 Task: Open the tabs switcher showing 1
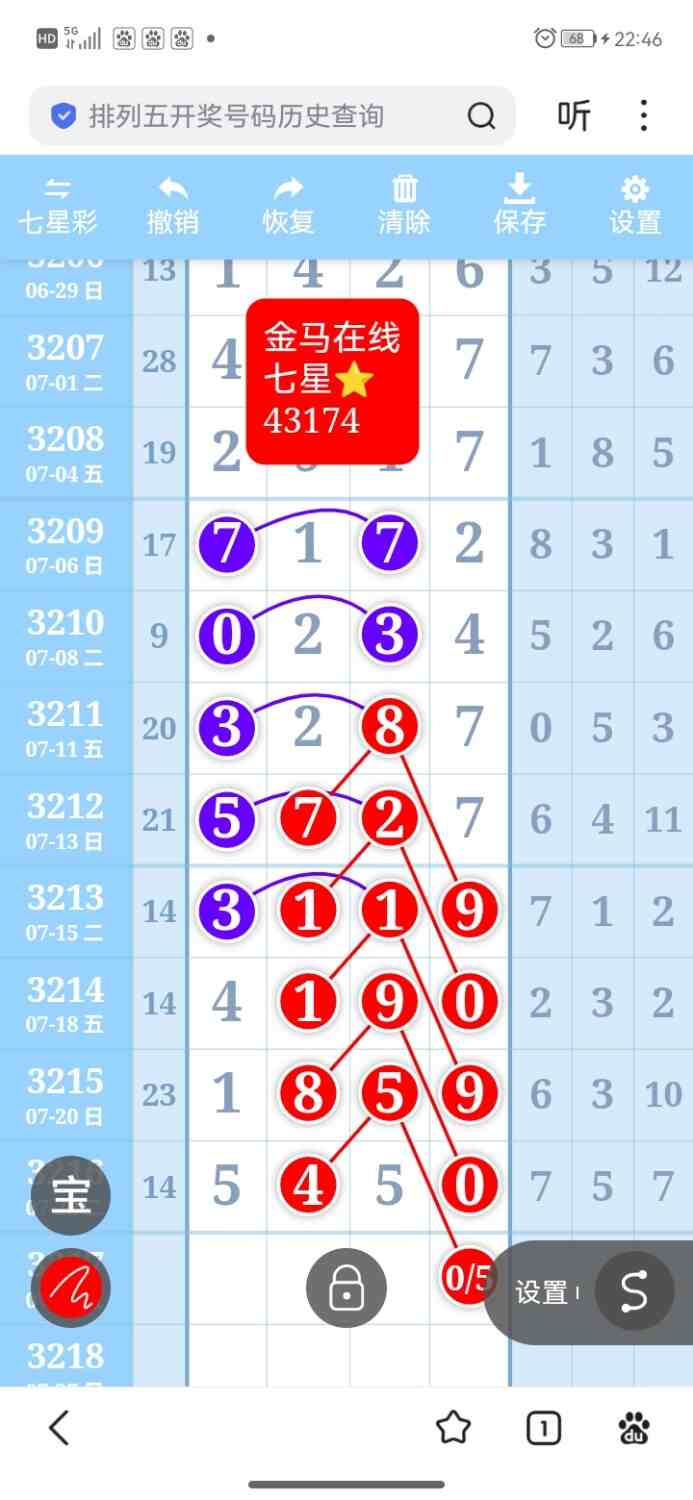point(543,1429)
